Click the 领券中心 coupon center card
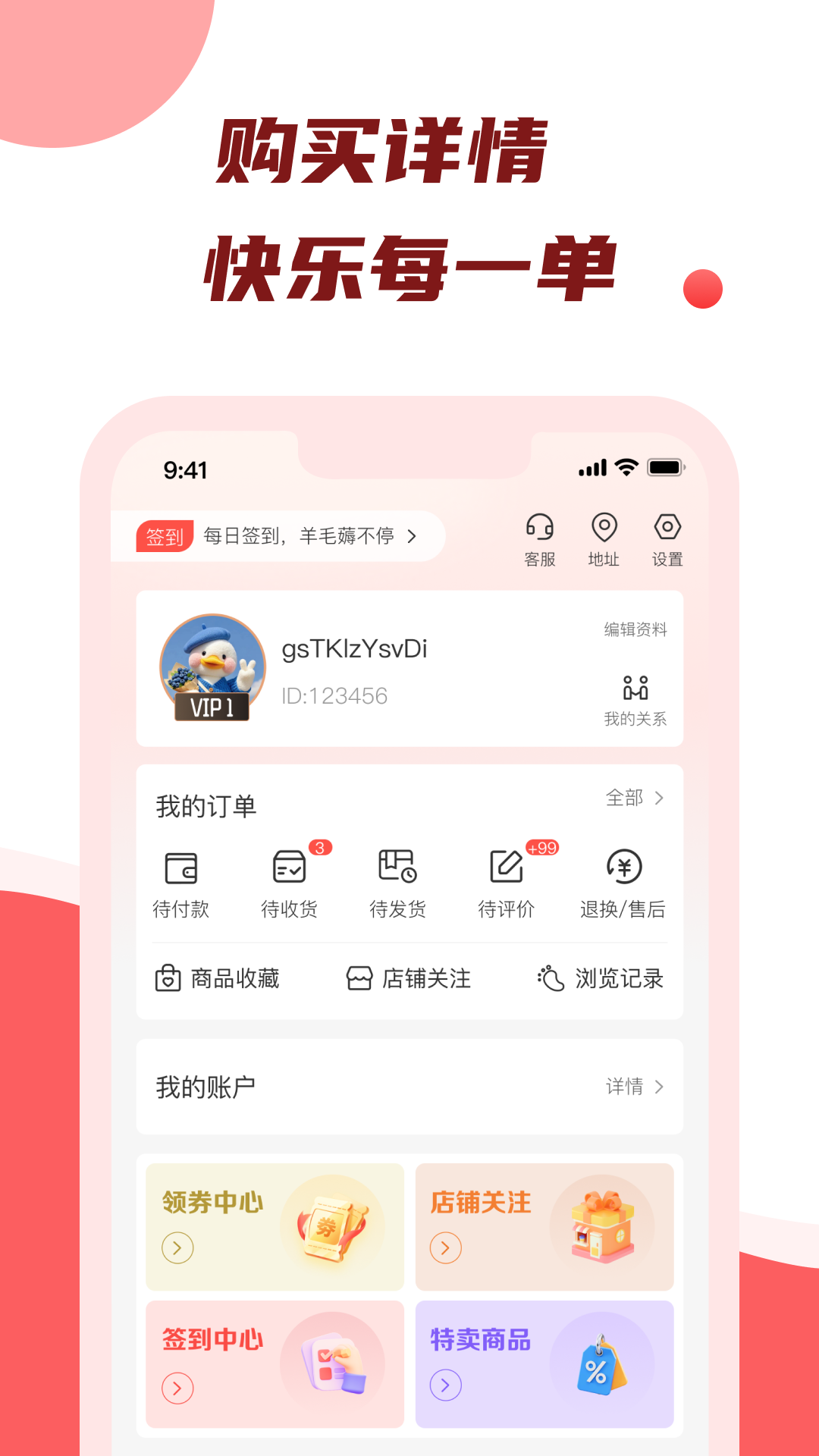This screenshot has height=1456, width=819. click(x=274, y=1226)
